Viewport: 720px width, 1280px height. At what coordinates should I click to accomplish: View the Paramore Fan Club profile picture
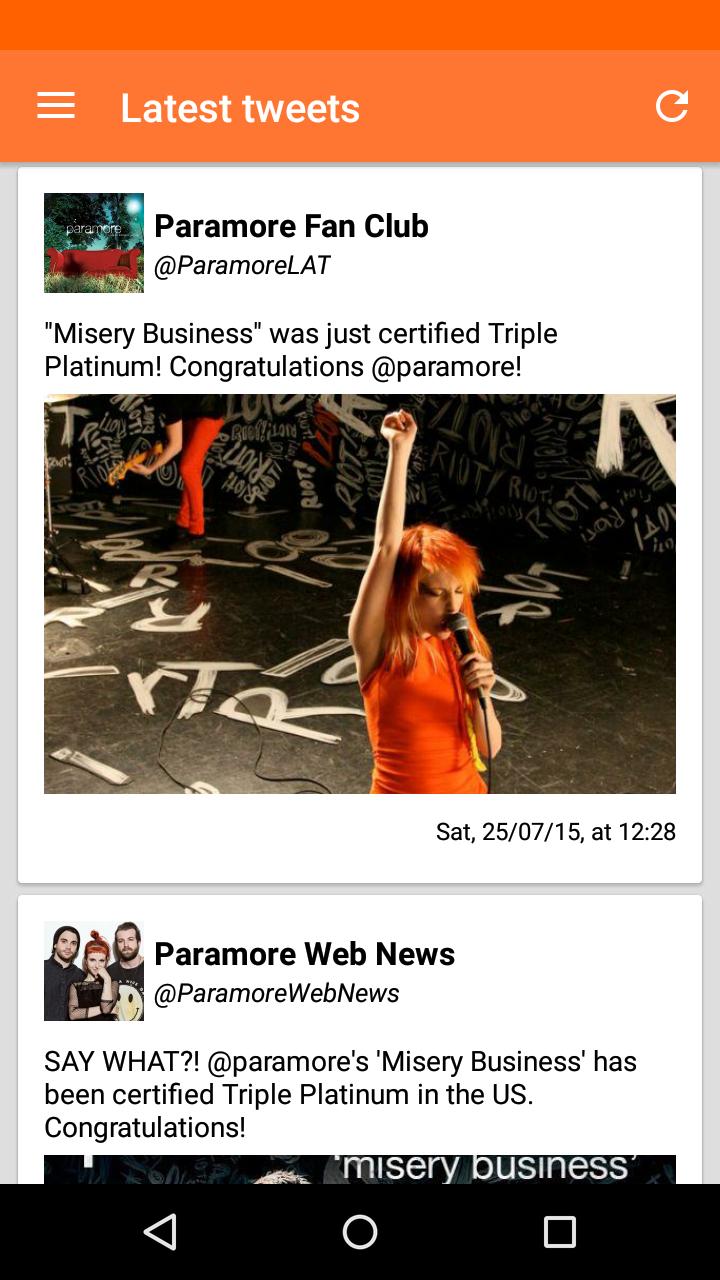(94, 243)
